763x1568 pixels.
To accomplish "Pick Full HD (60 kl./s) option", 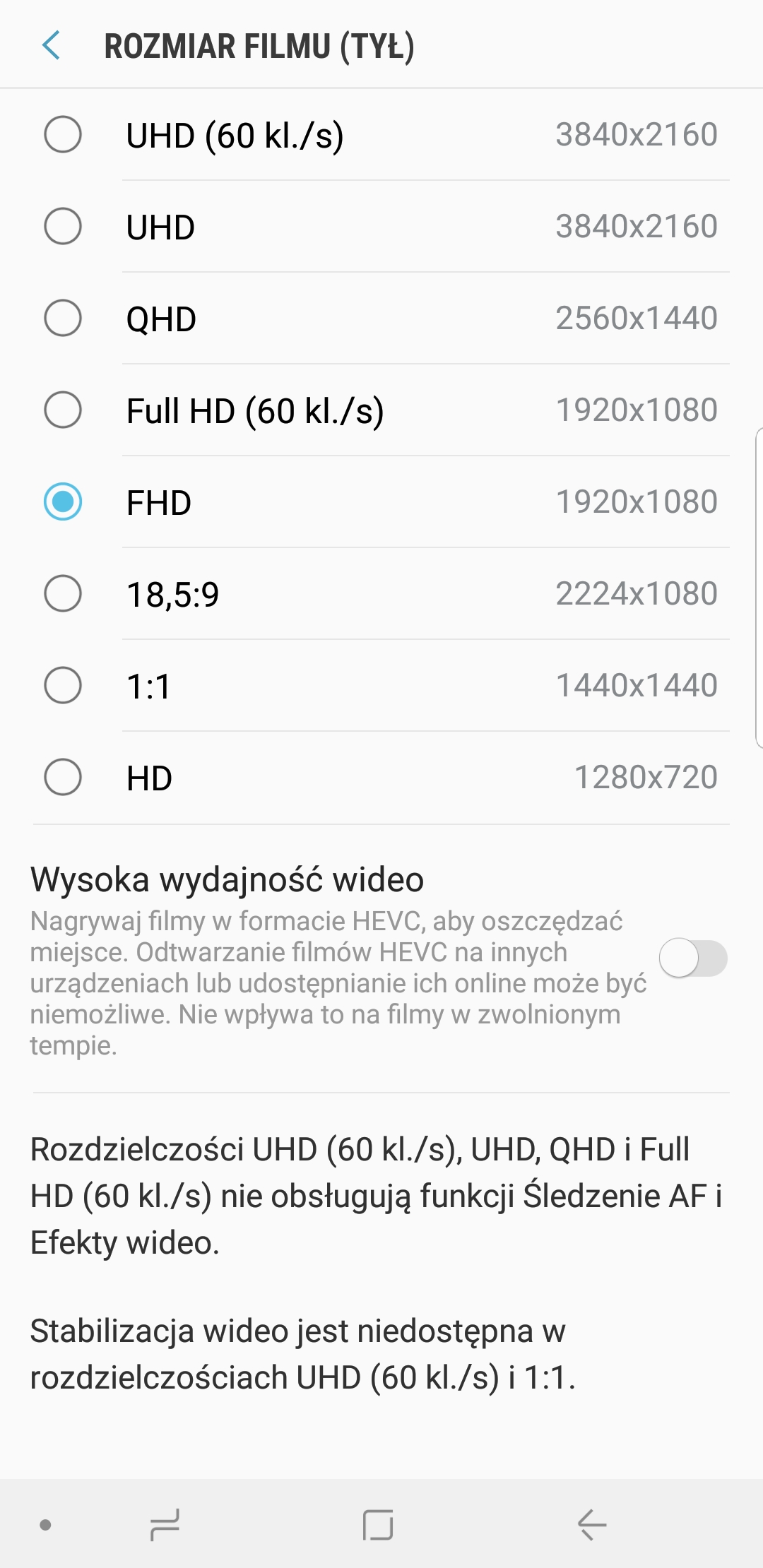I will (x=381, y=410).
